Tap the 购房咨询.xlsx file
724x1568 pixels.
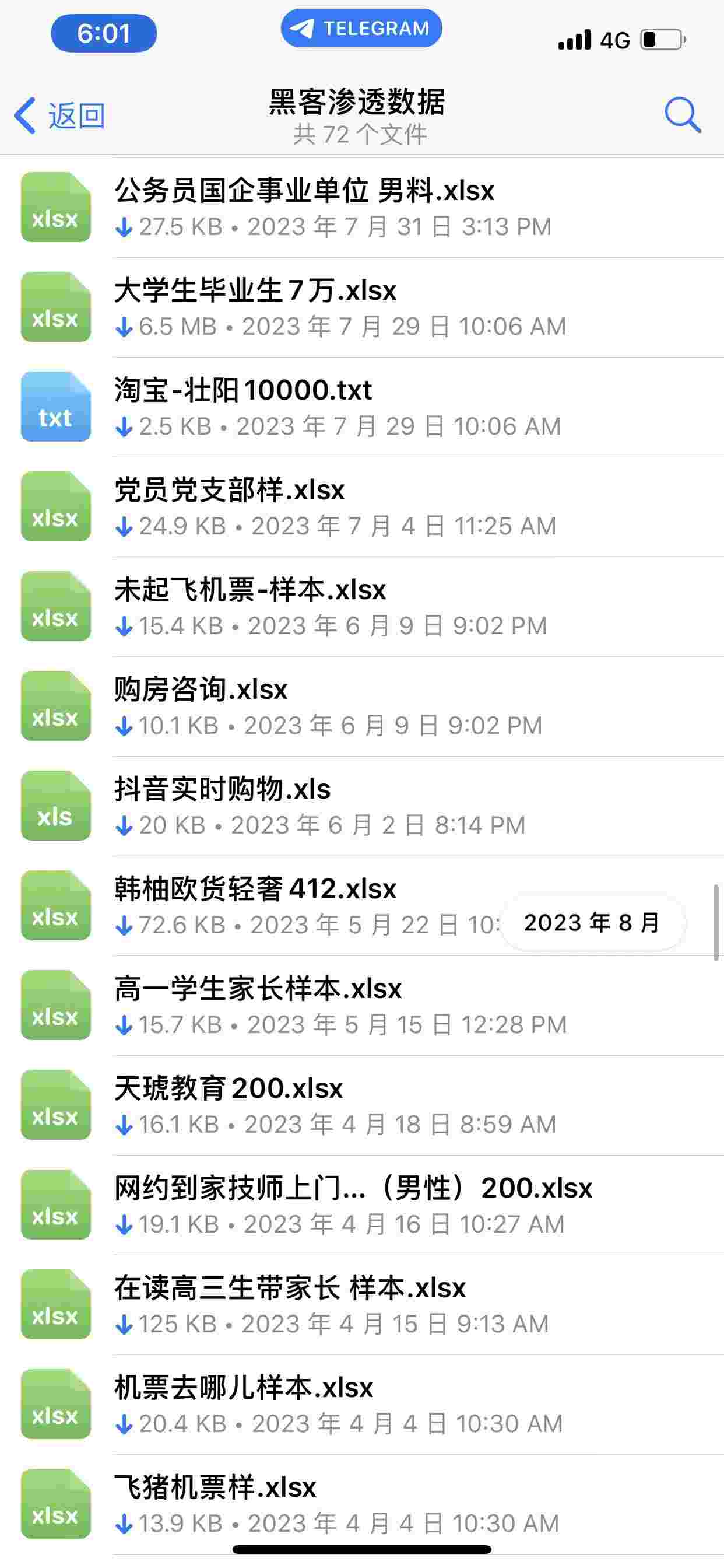[201, 706]
